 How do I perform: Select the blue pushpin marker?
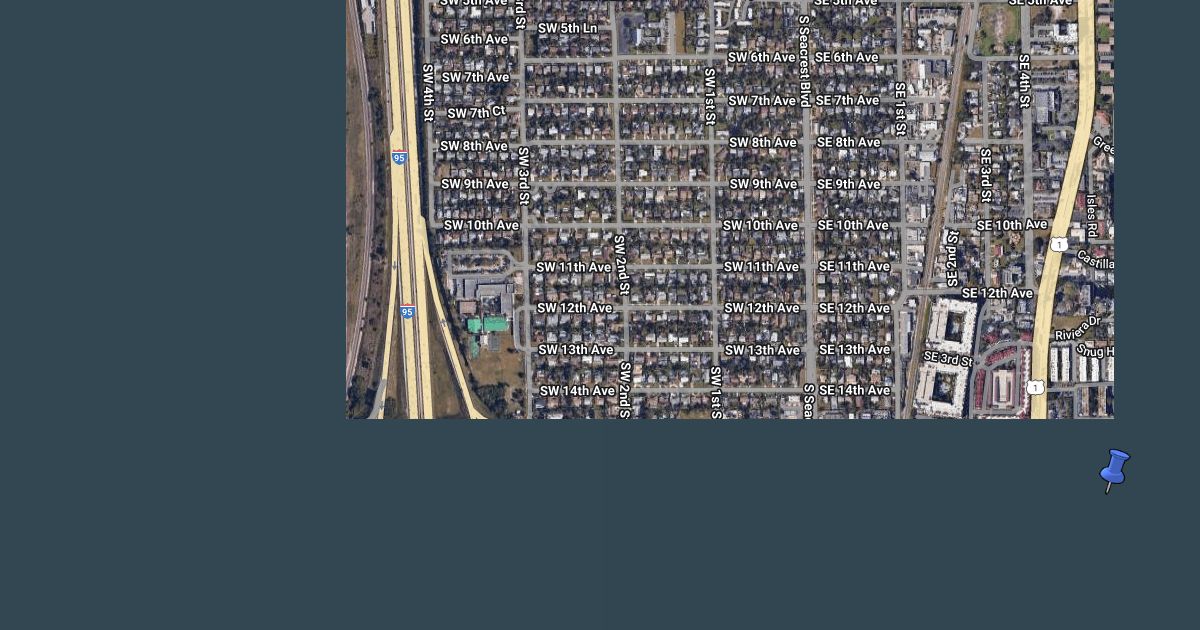pos(1114,469)
